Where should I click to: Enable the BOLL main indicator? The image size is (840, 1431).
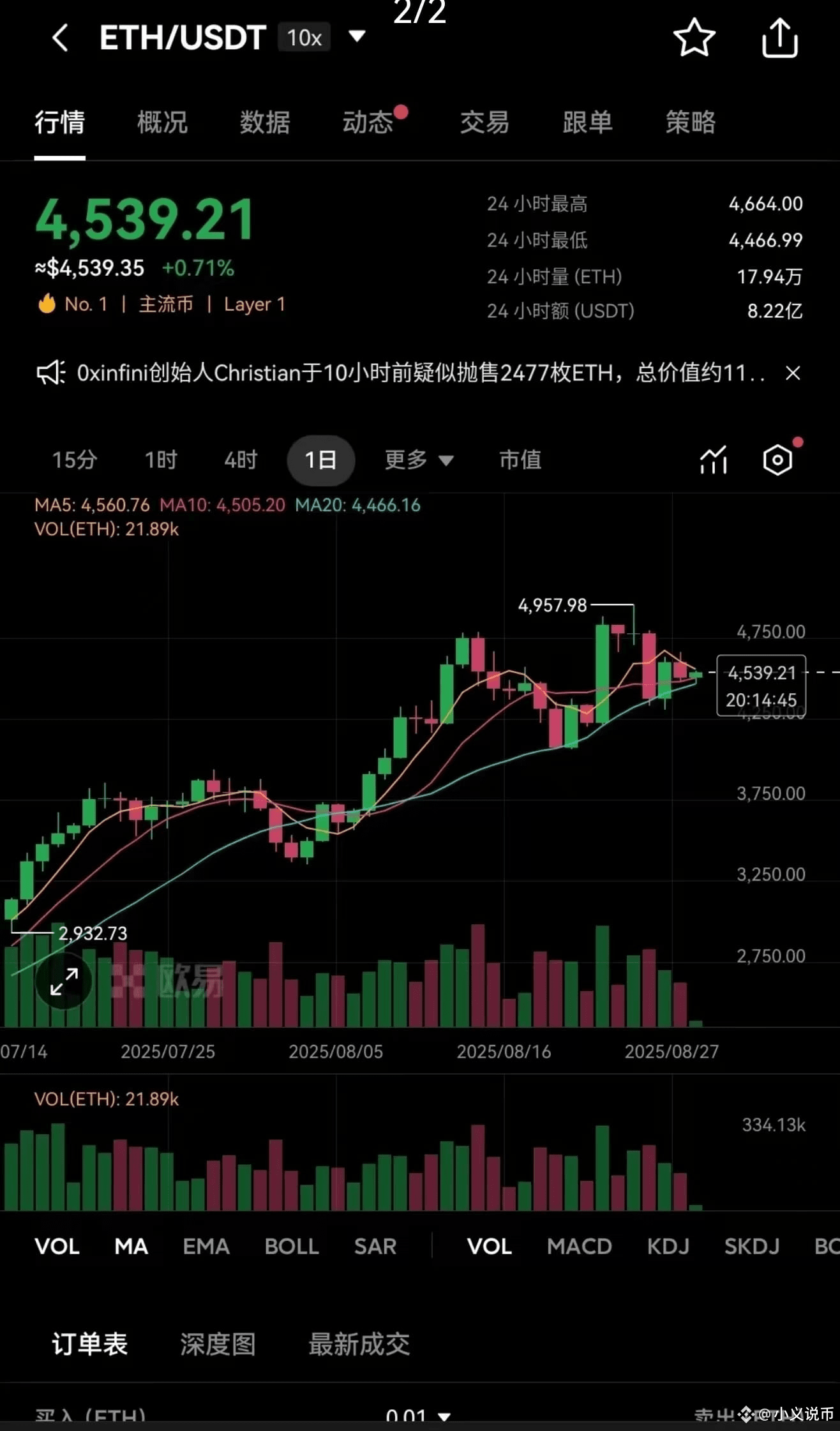click(x=292, y=1246)
